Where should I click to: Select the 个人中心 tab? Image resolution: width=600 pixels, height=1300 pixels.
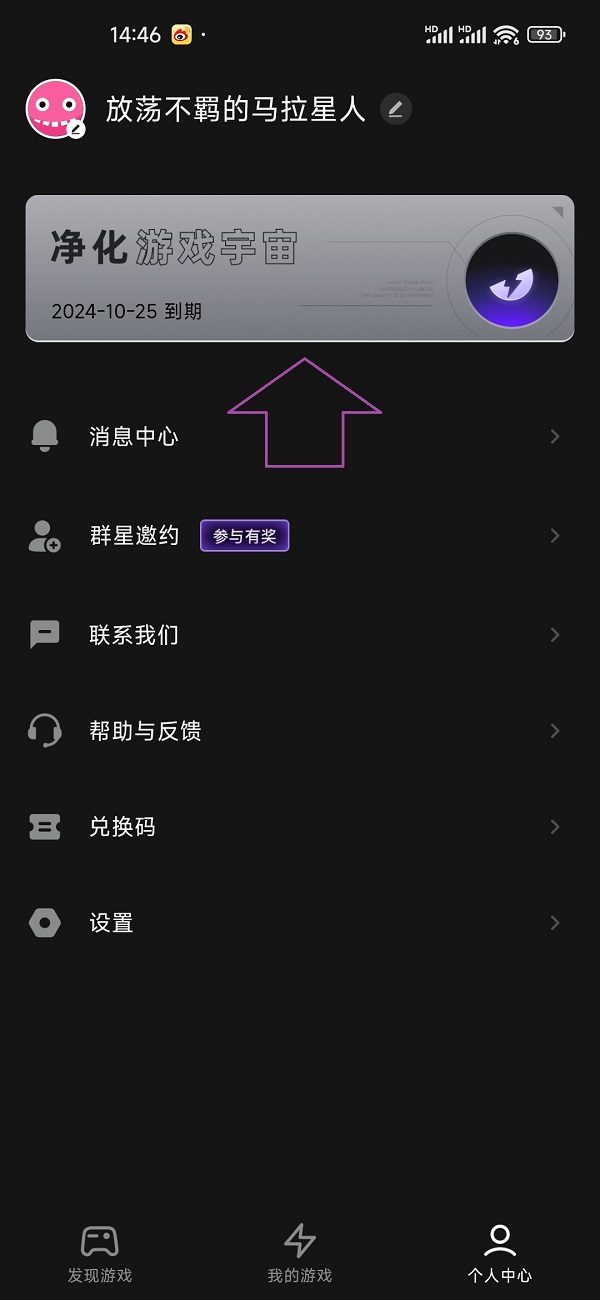[x=499, y=1253]
